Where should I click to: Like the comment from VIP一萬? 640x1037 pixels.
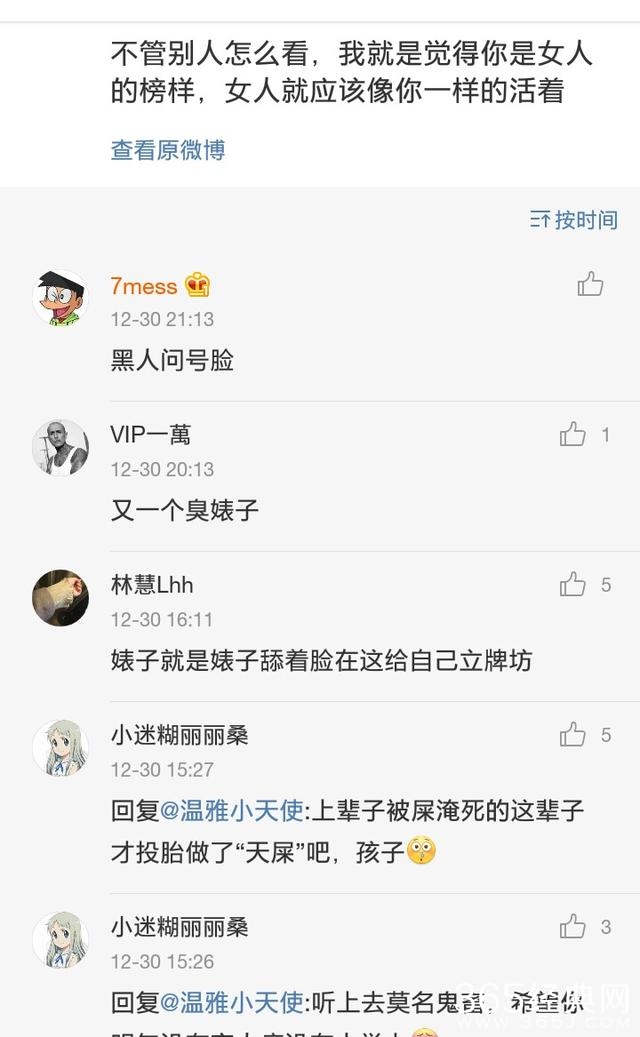[573, 435]
